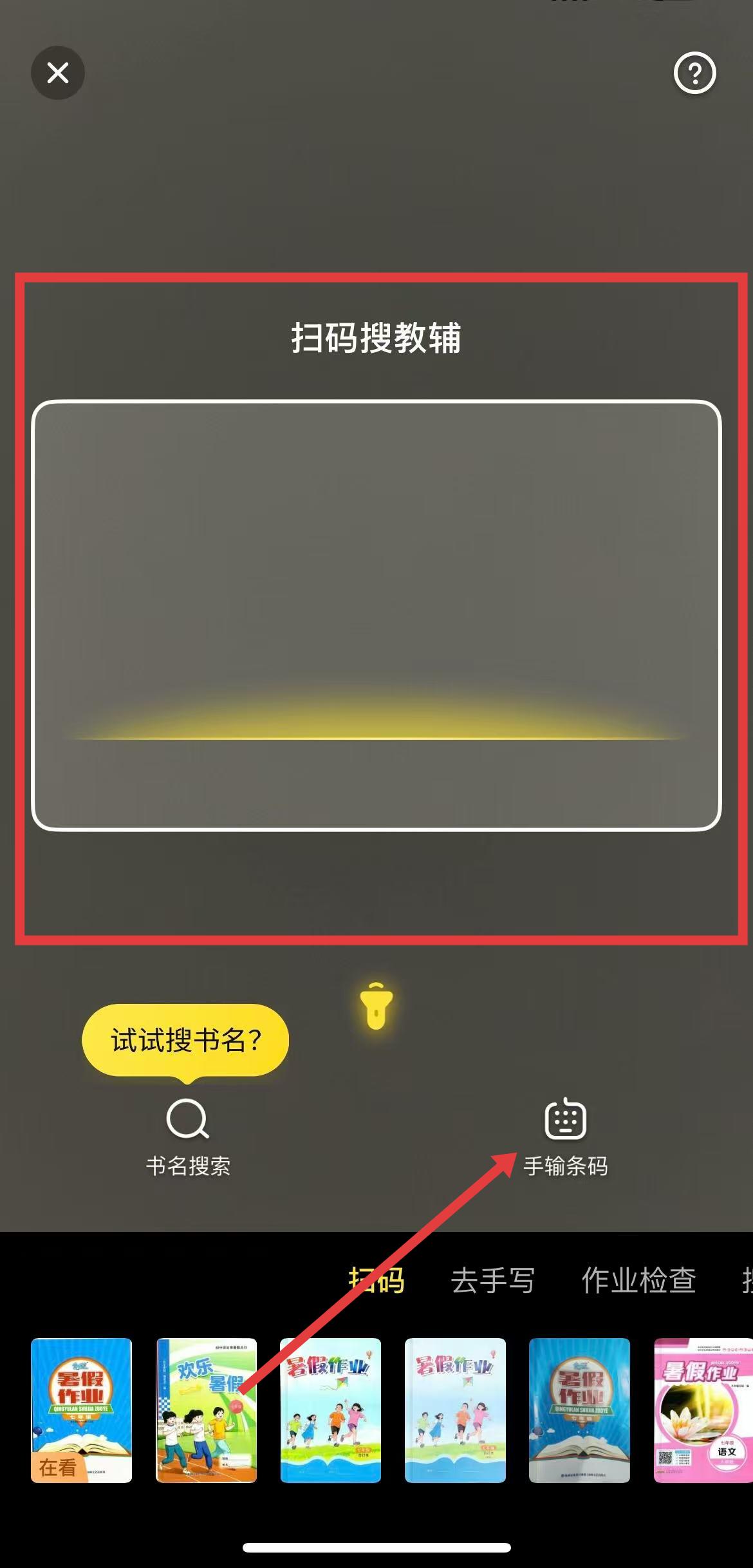Close the scan screen
This screenshot has width=753, height=1568.
pyautogui.click(x=58, y=73)
